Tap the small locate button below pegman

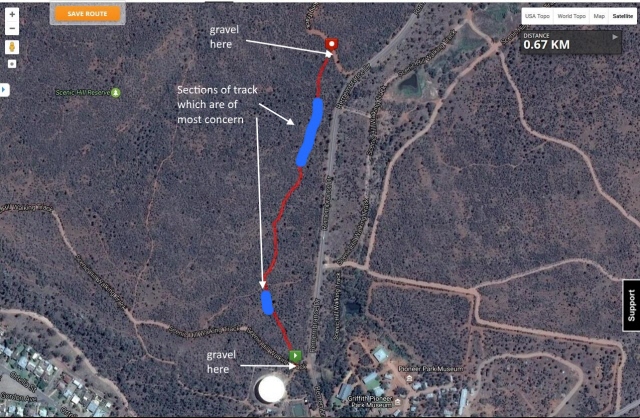coord(12,63)
